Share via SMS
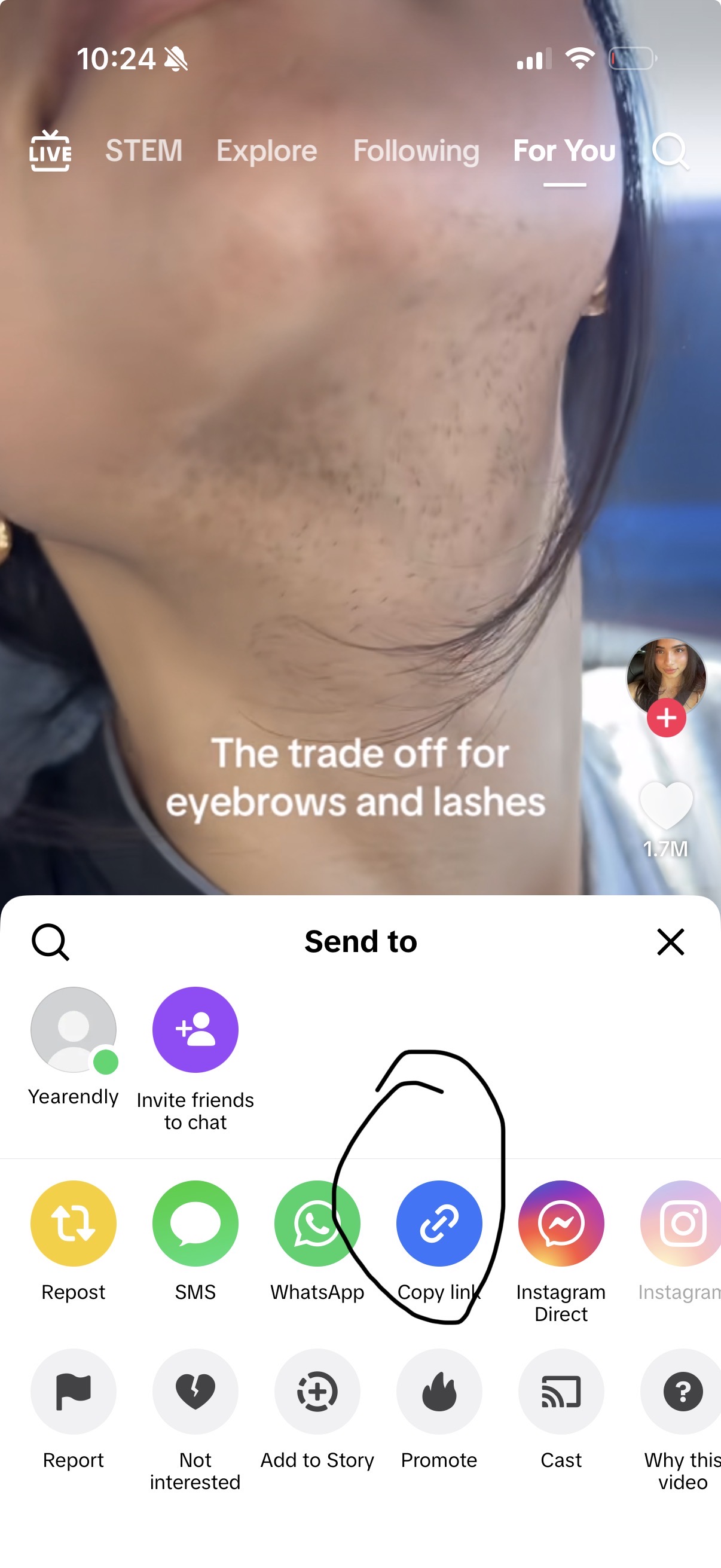This screenshot has width=721, height=1568. (195, 1224)
